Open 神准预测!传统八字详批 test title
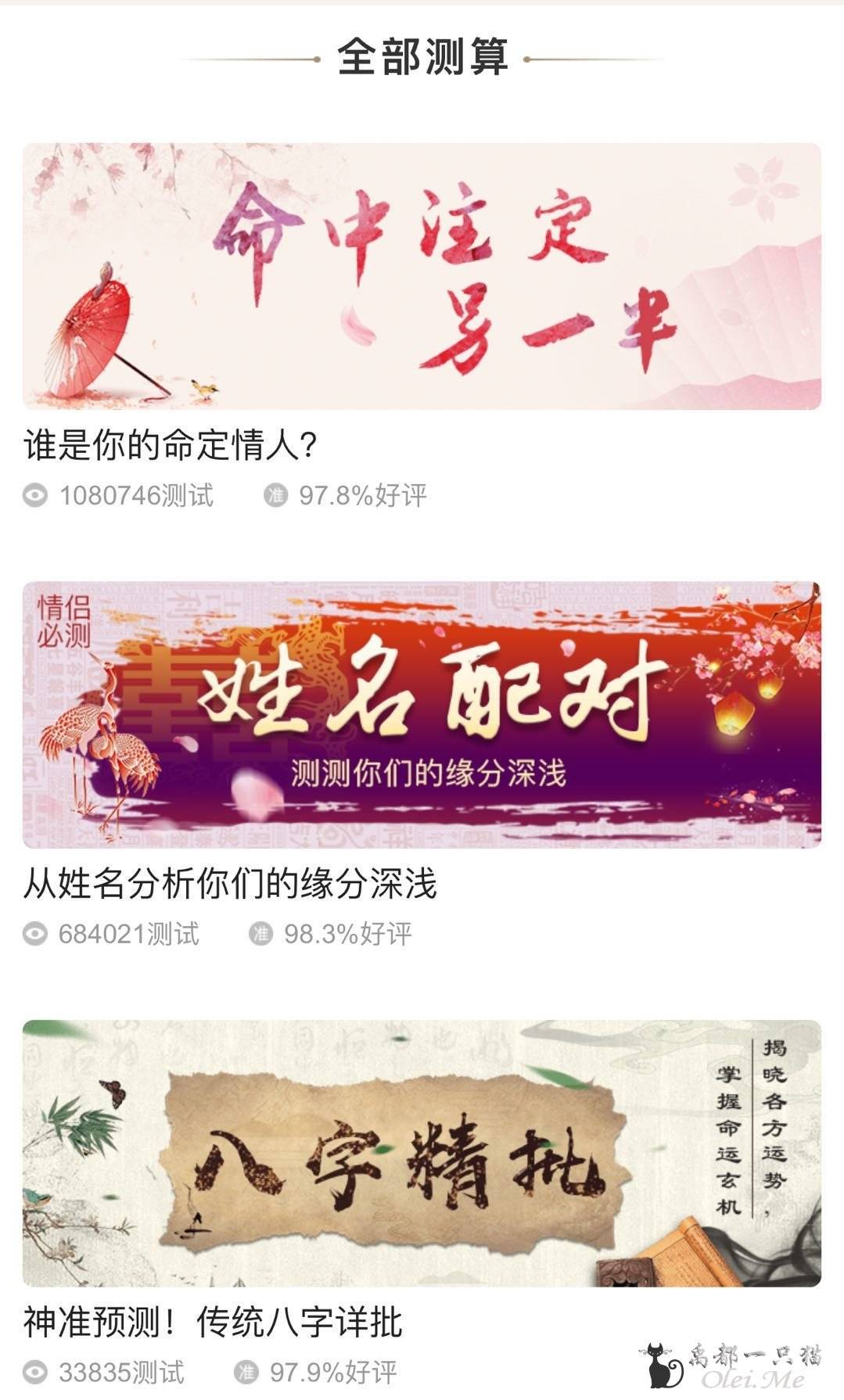This screenshot has width=844, height=1400. click(213, 1323)
